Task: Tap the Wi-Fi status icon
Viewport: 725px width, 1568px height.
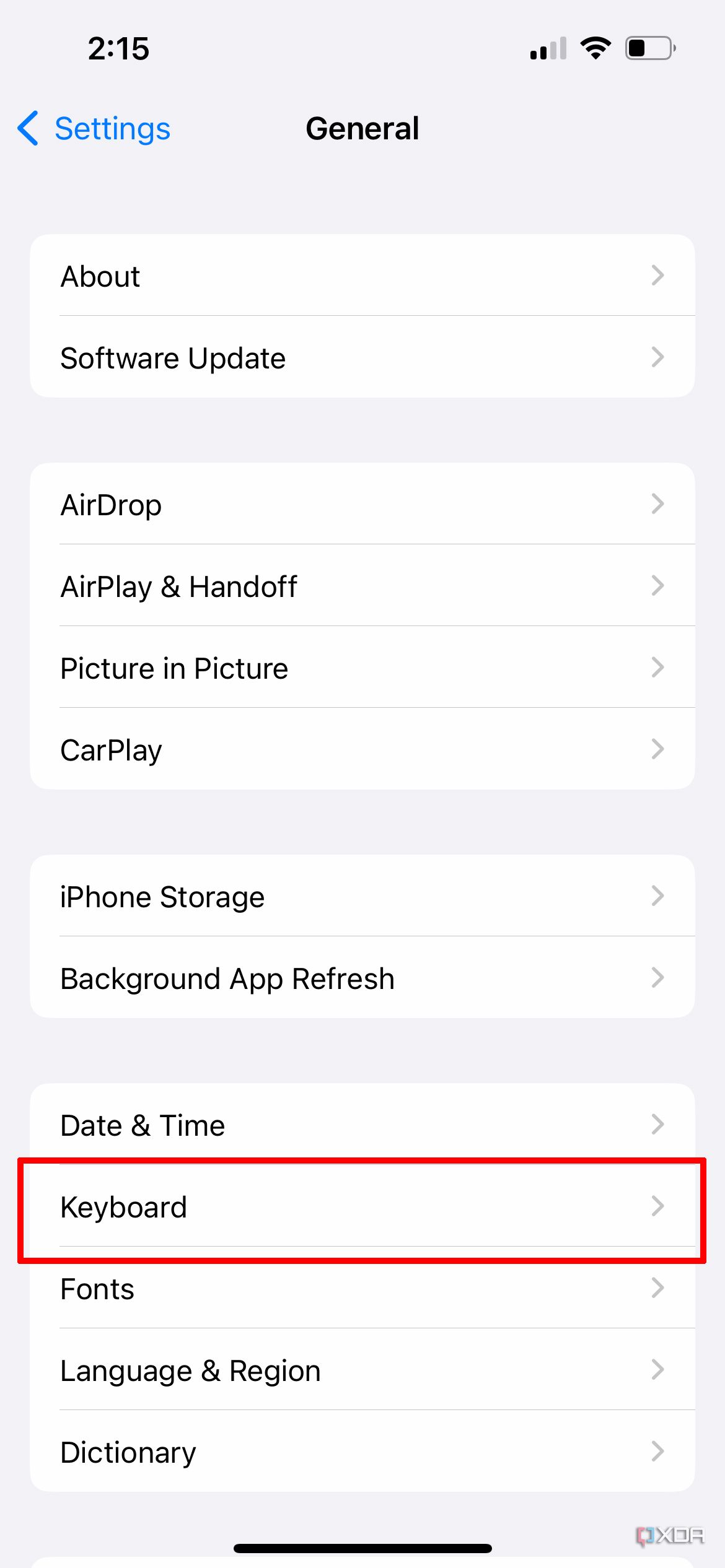Action: coord(595,48)
